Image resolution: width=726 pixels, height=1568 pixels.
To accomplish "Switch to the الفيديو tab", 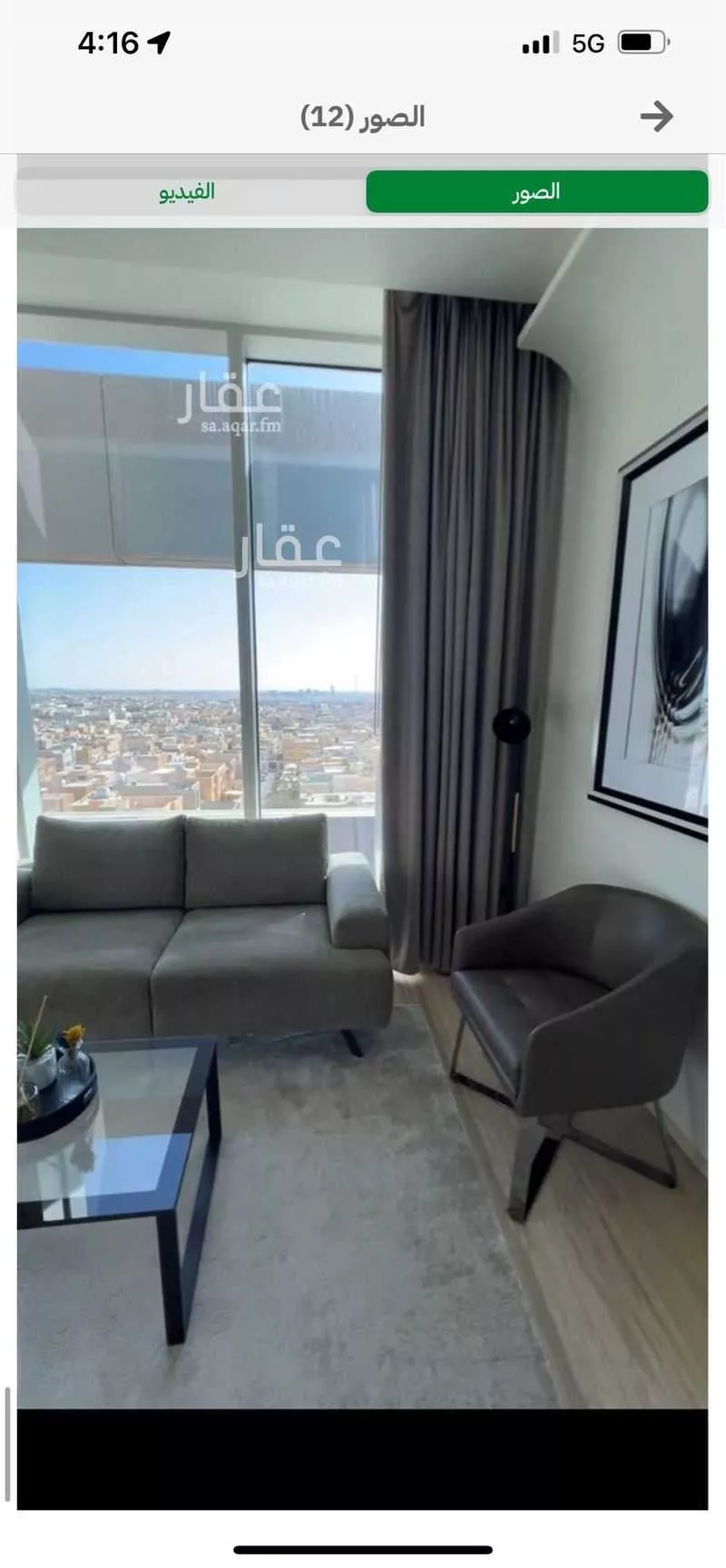I will coord(188,192).
